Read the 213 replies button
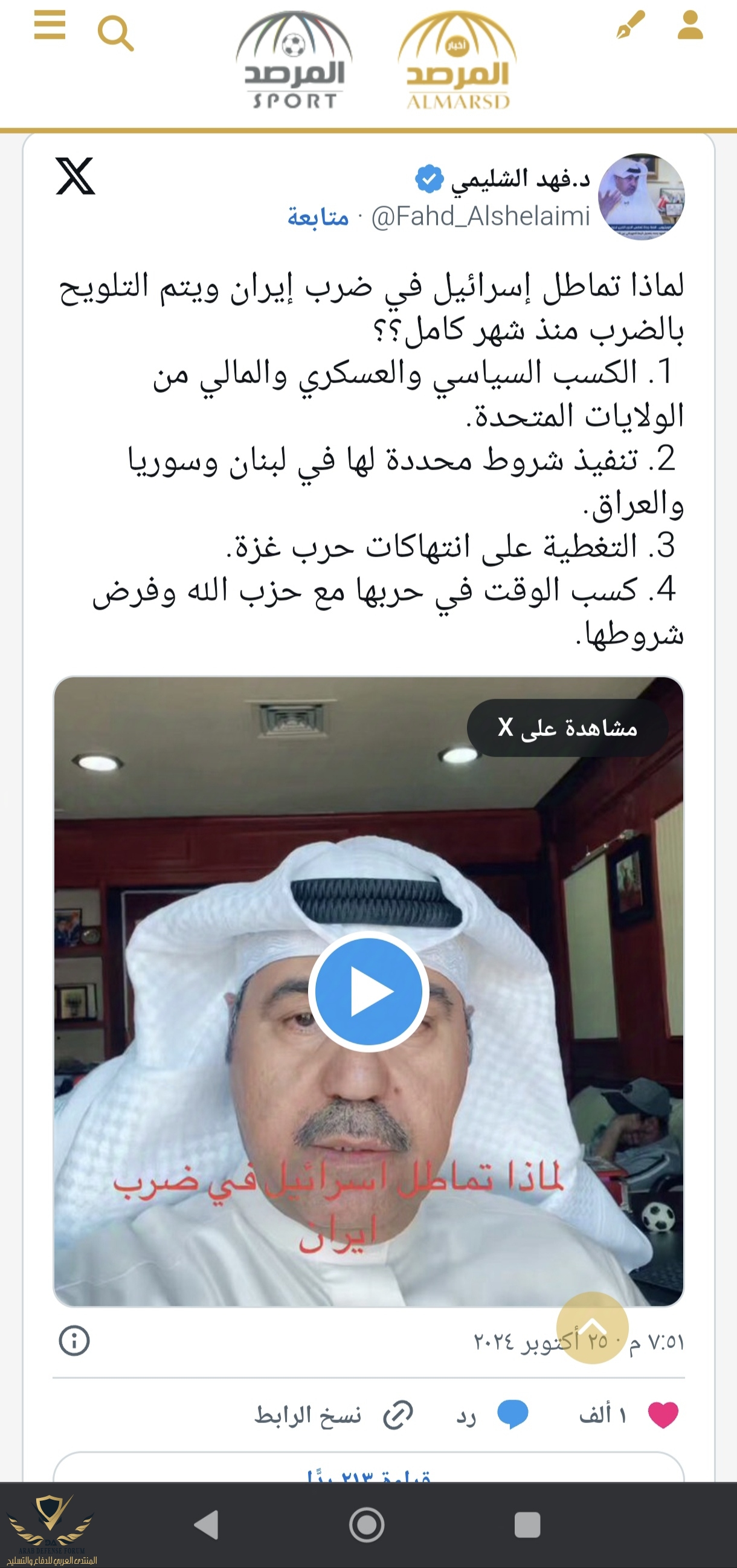Screen dimensions: 737x1568 click(x=368, y=1473)
